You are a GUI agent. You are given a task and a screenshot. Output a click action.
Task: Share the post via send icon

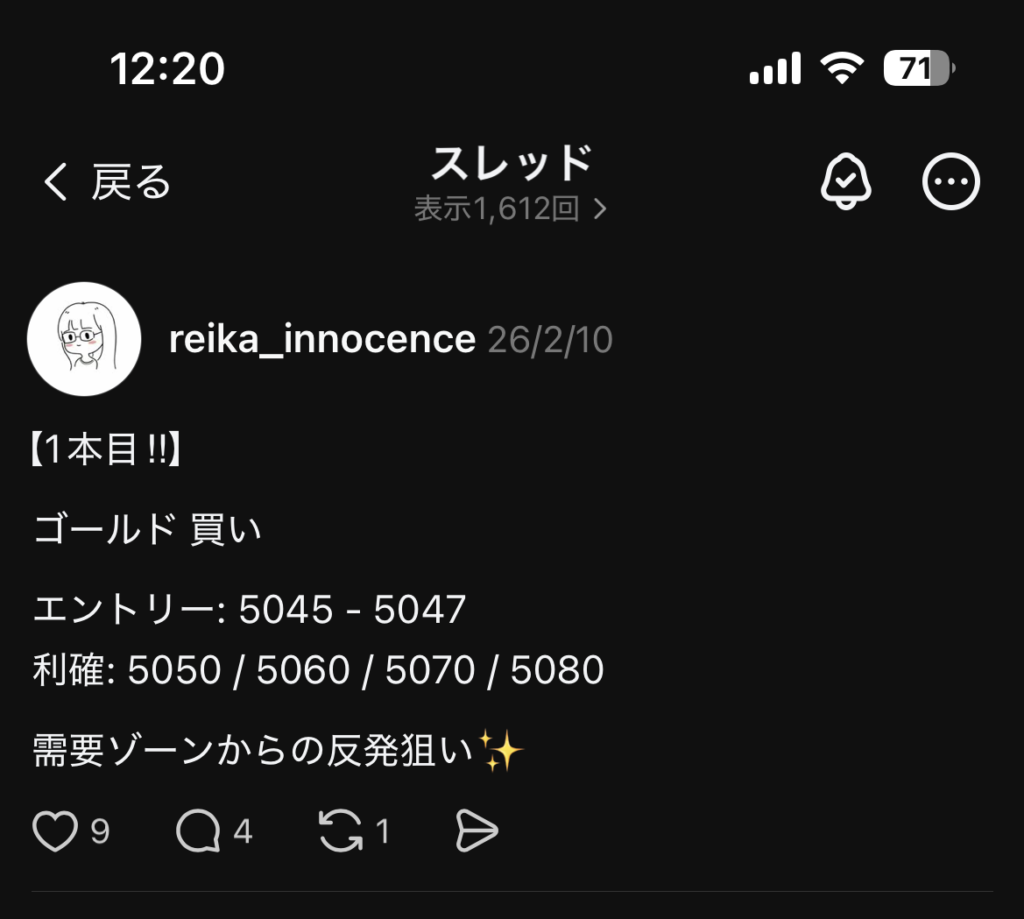click(477, 831)
